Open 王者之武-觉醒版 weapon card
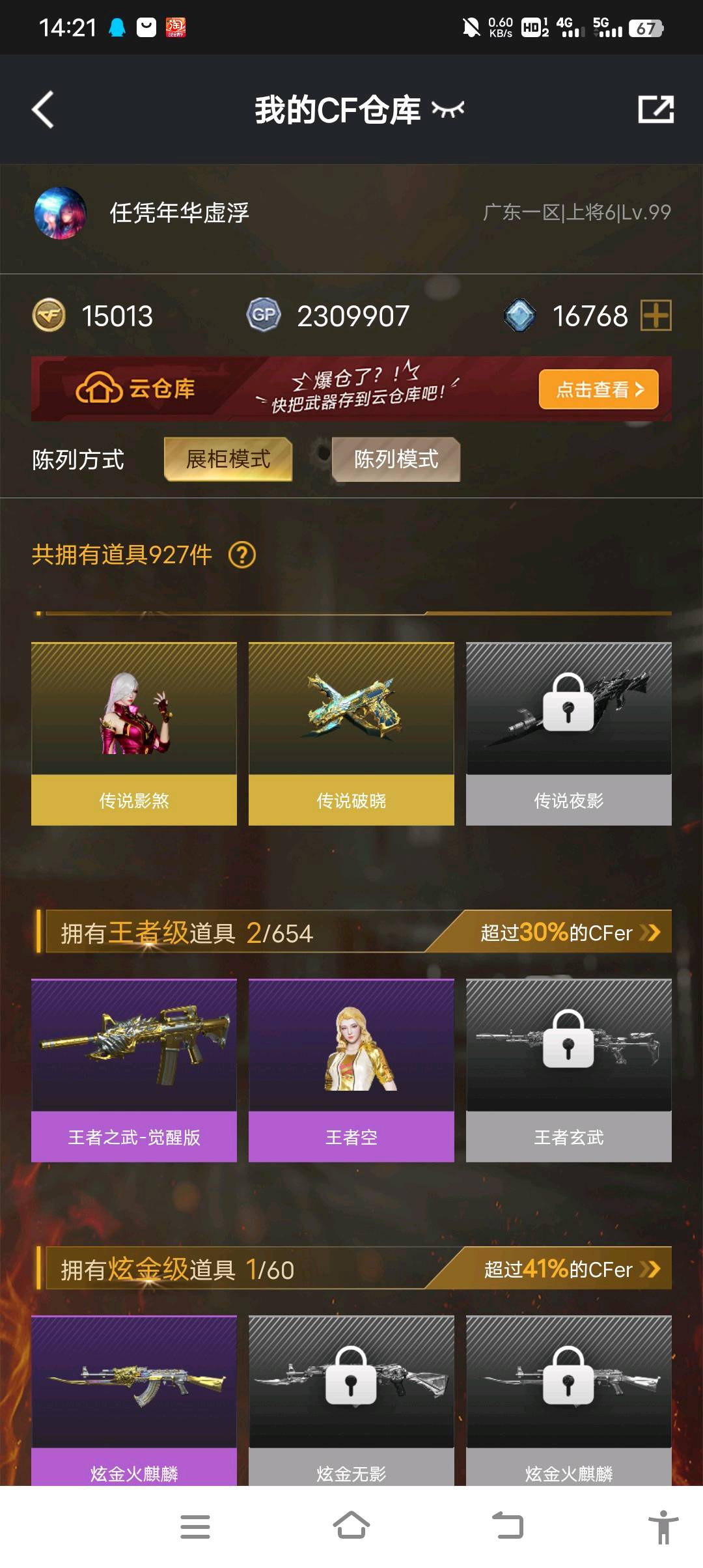This screenshot has height=1568, width=703. [x=134, y=1070]
